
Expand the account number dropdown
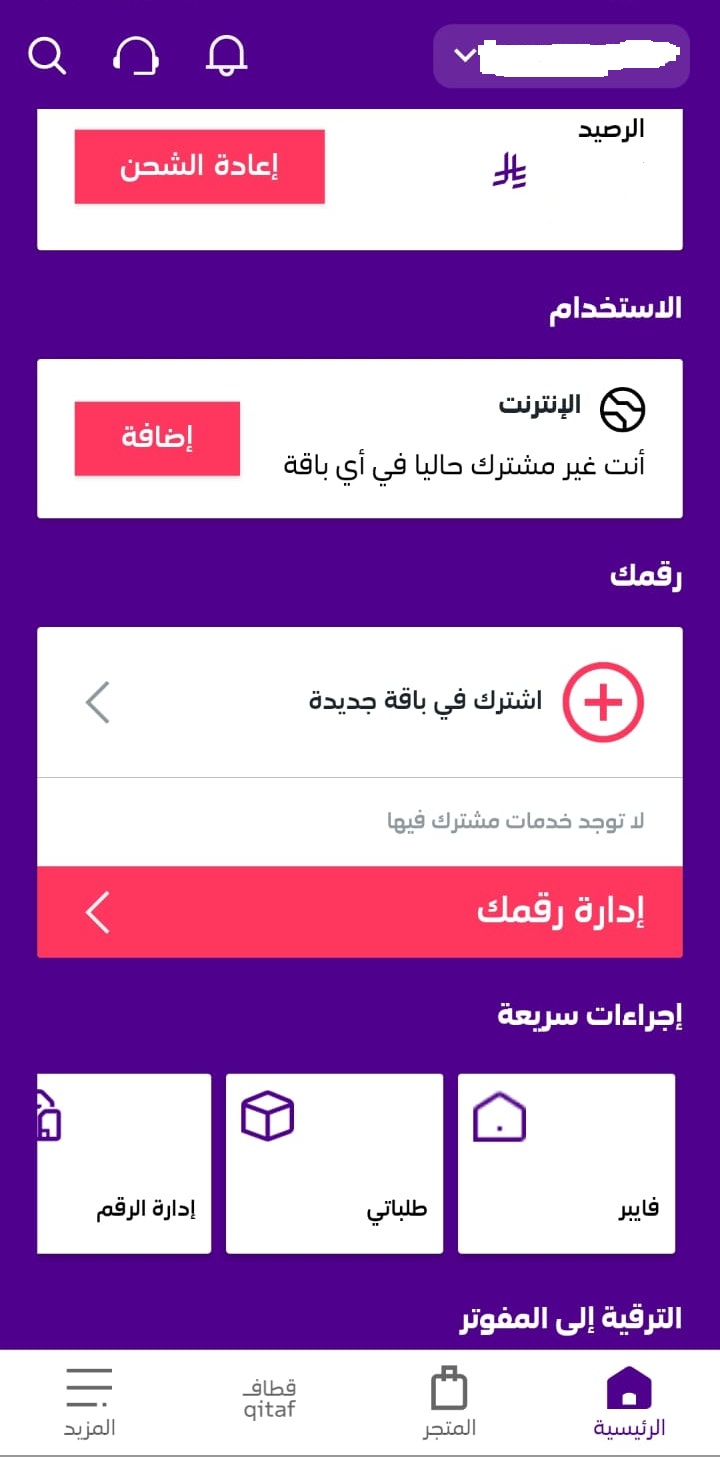[x=561, y=56]
